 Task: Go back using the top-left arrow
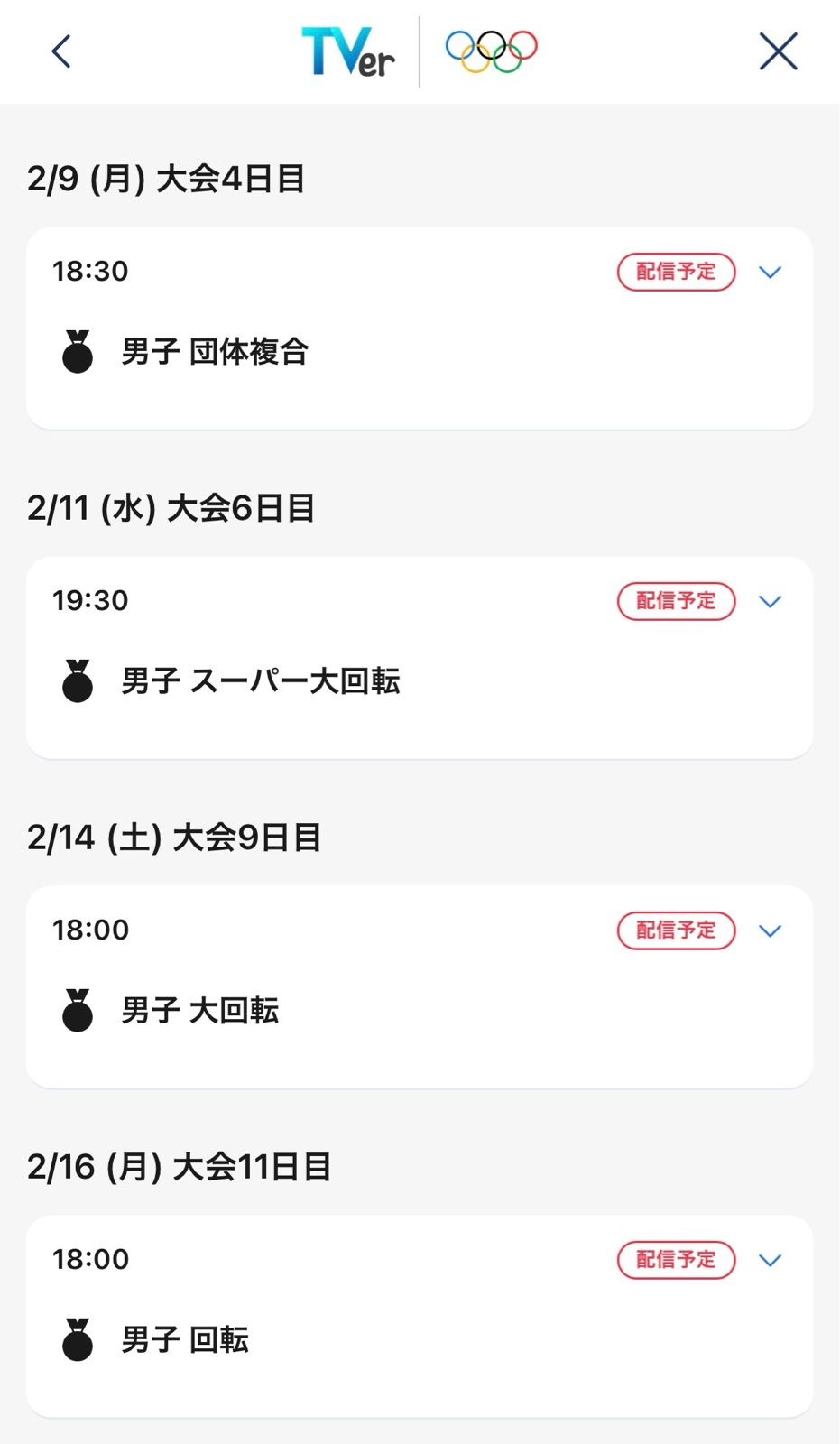point(61,51)
